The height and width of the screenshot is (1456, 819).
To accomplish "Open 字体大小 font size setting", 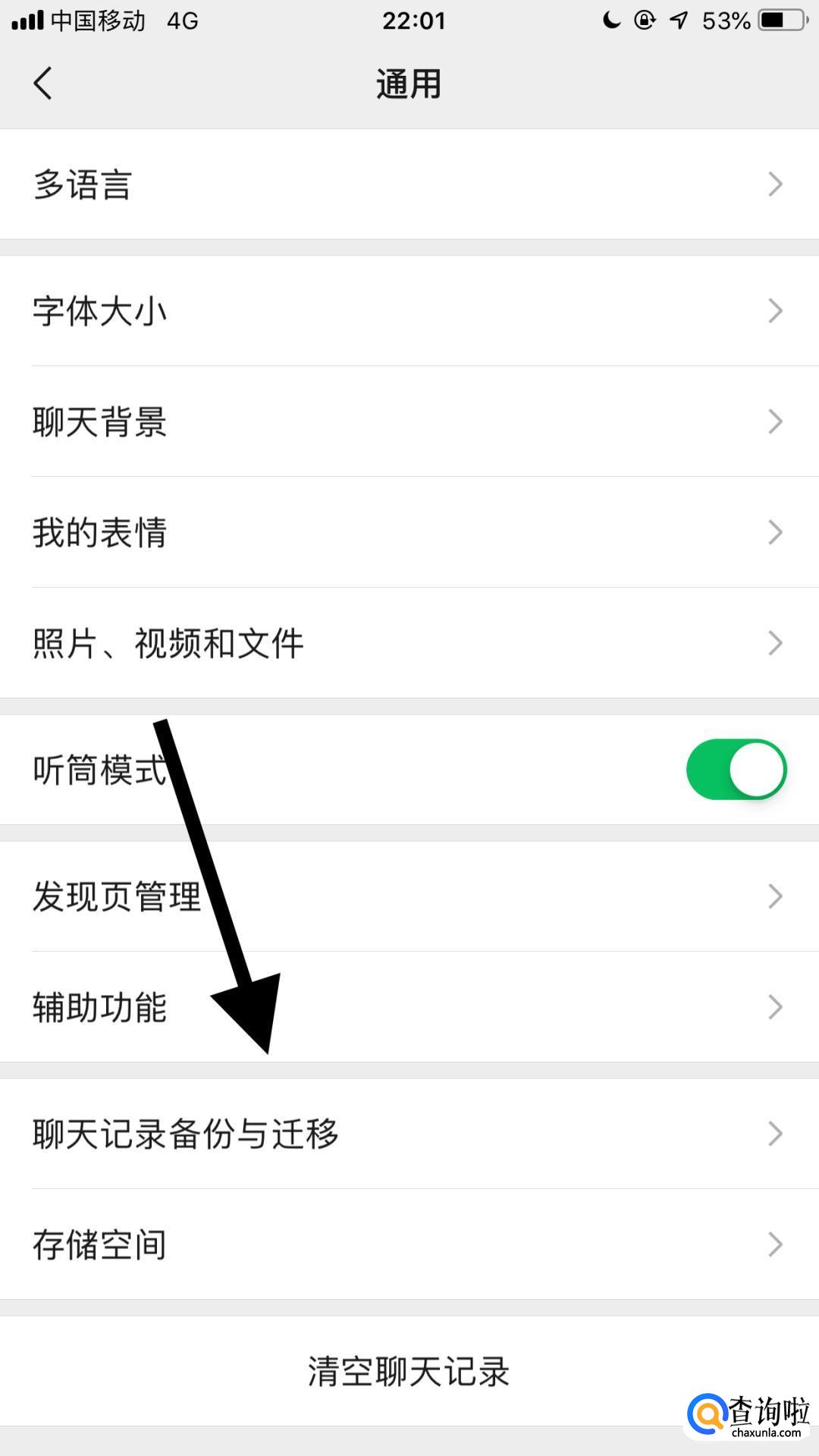I will tap(409, 311).
